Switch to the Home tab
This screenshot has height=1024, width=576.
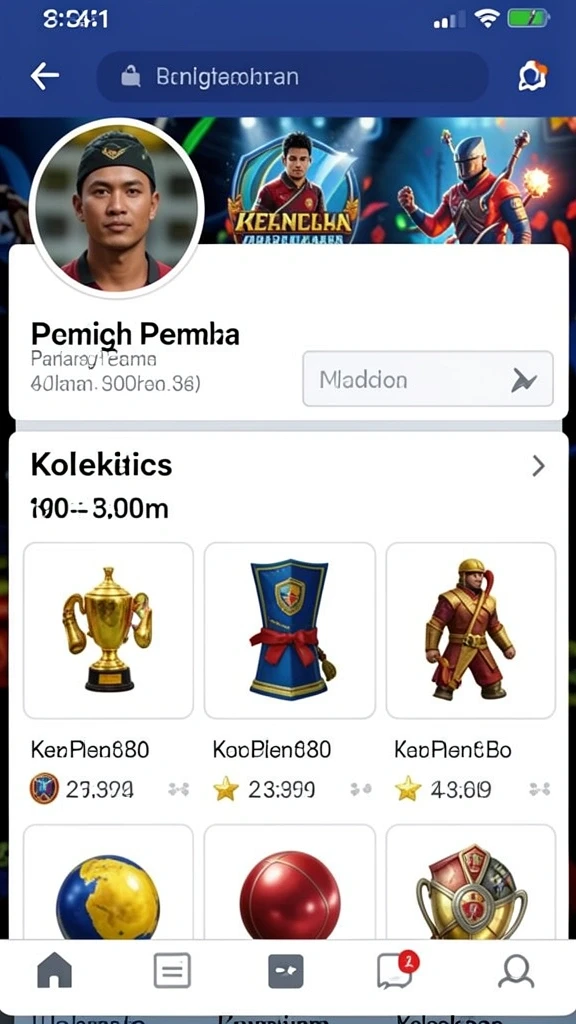coord(55,970)
